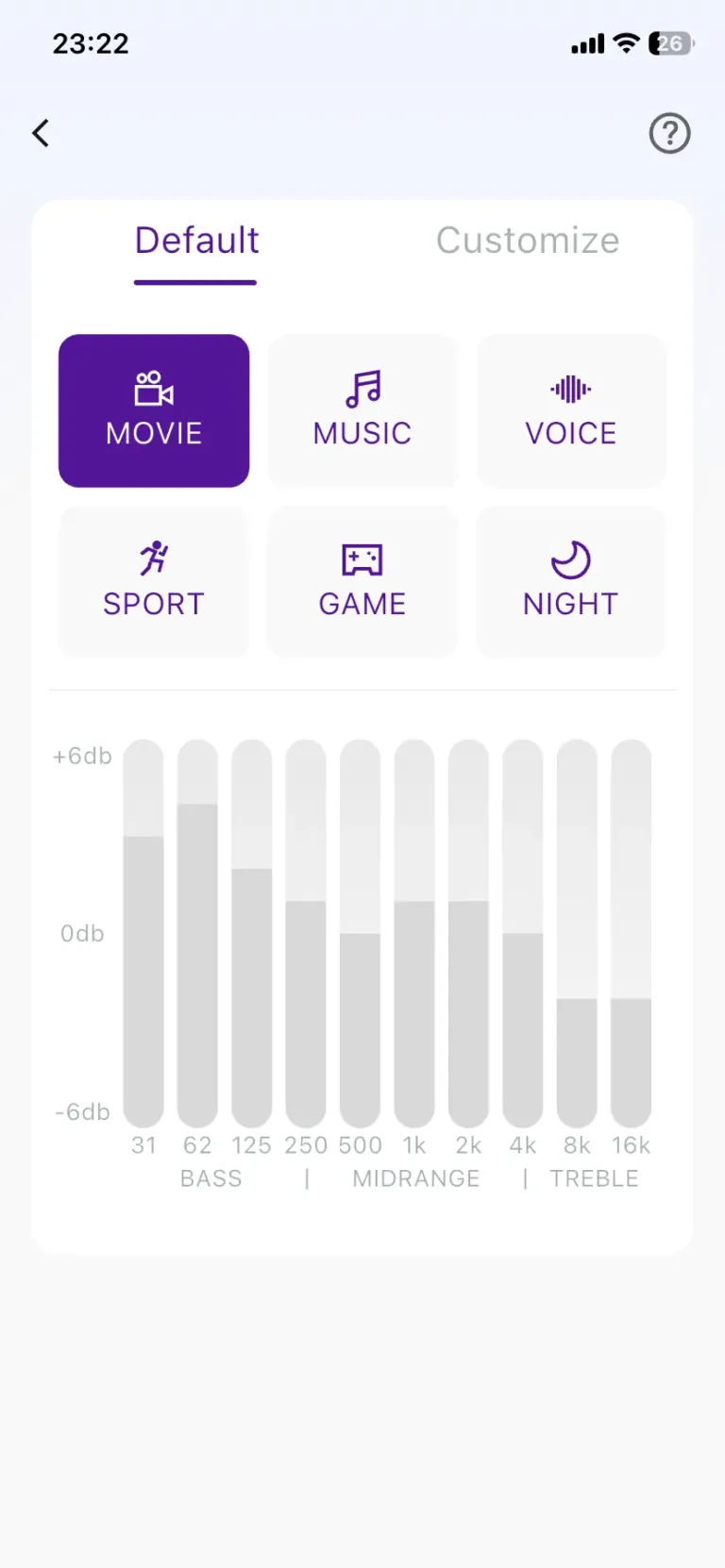
Task: Tap the BASS section label
Action: 211,1177
